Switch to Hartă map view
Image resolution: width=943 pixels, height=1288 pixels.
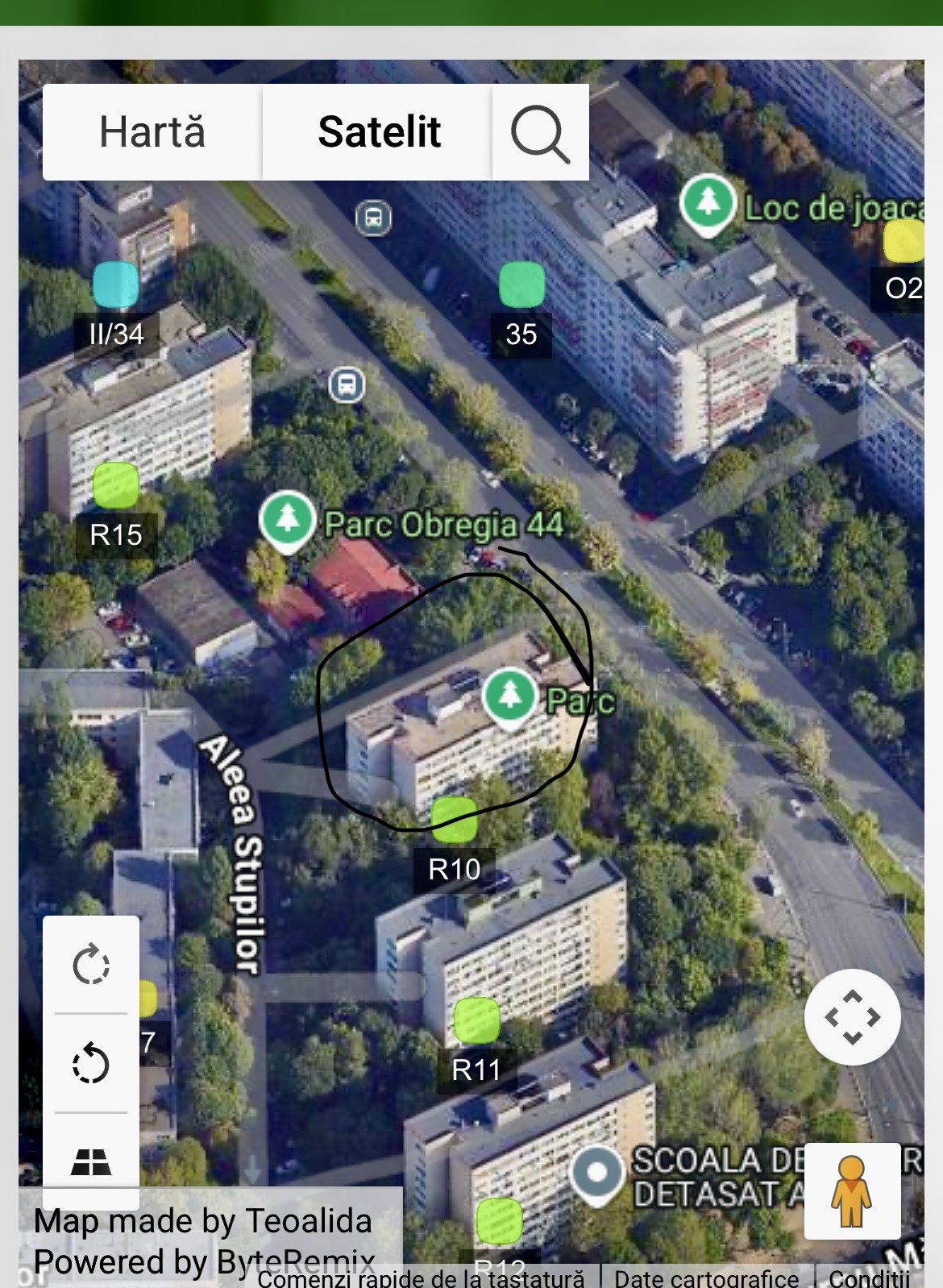pos(152,132)
